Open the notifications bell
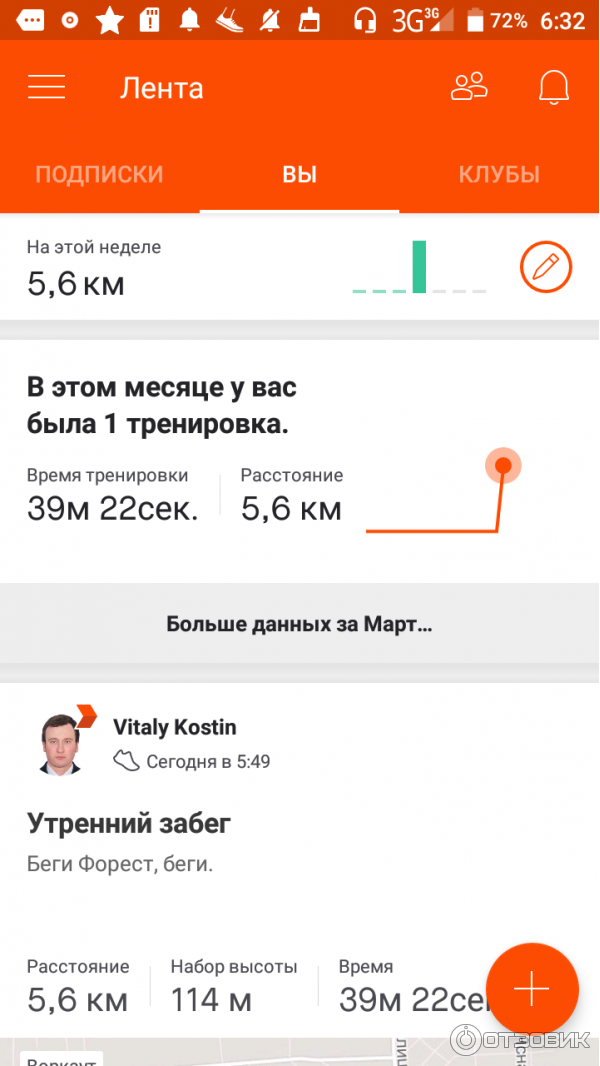 554,87
